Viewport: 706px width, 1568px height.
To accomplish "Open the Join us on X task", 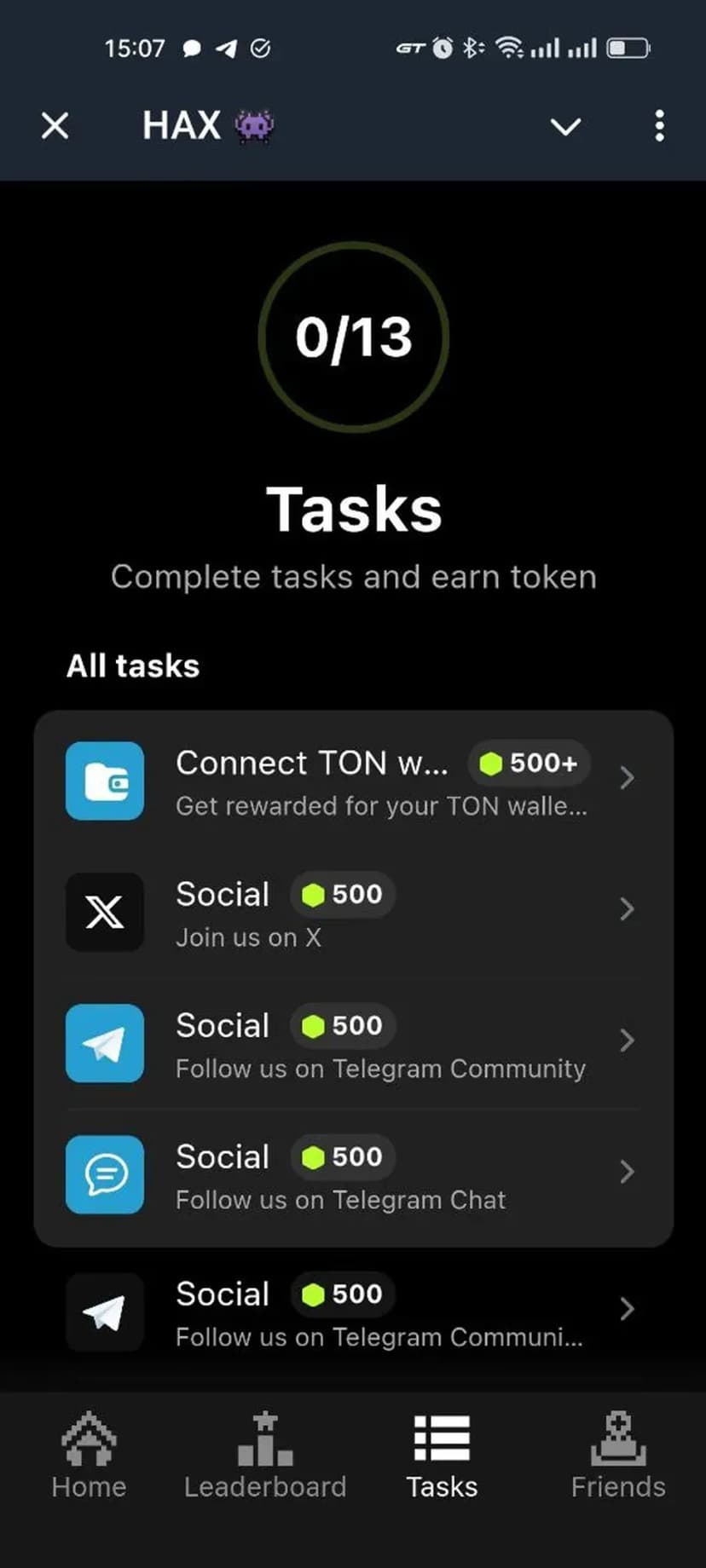I will click(x=353, y=912).
